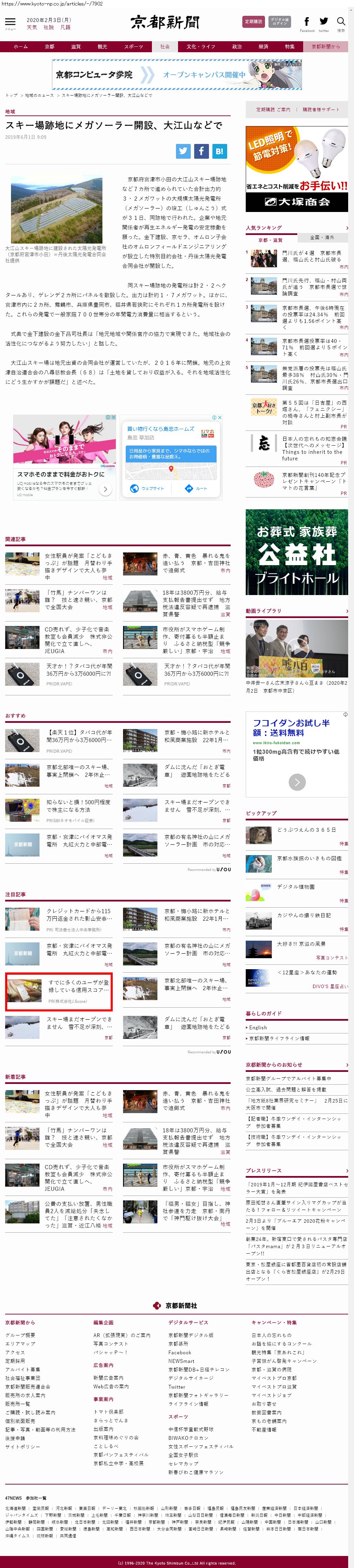Share the article on Facebook

pyautogui.click(x=201, y=152)
